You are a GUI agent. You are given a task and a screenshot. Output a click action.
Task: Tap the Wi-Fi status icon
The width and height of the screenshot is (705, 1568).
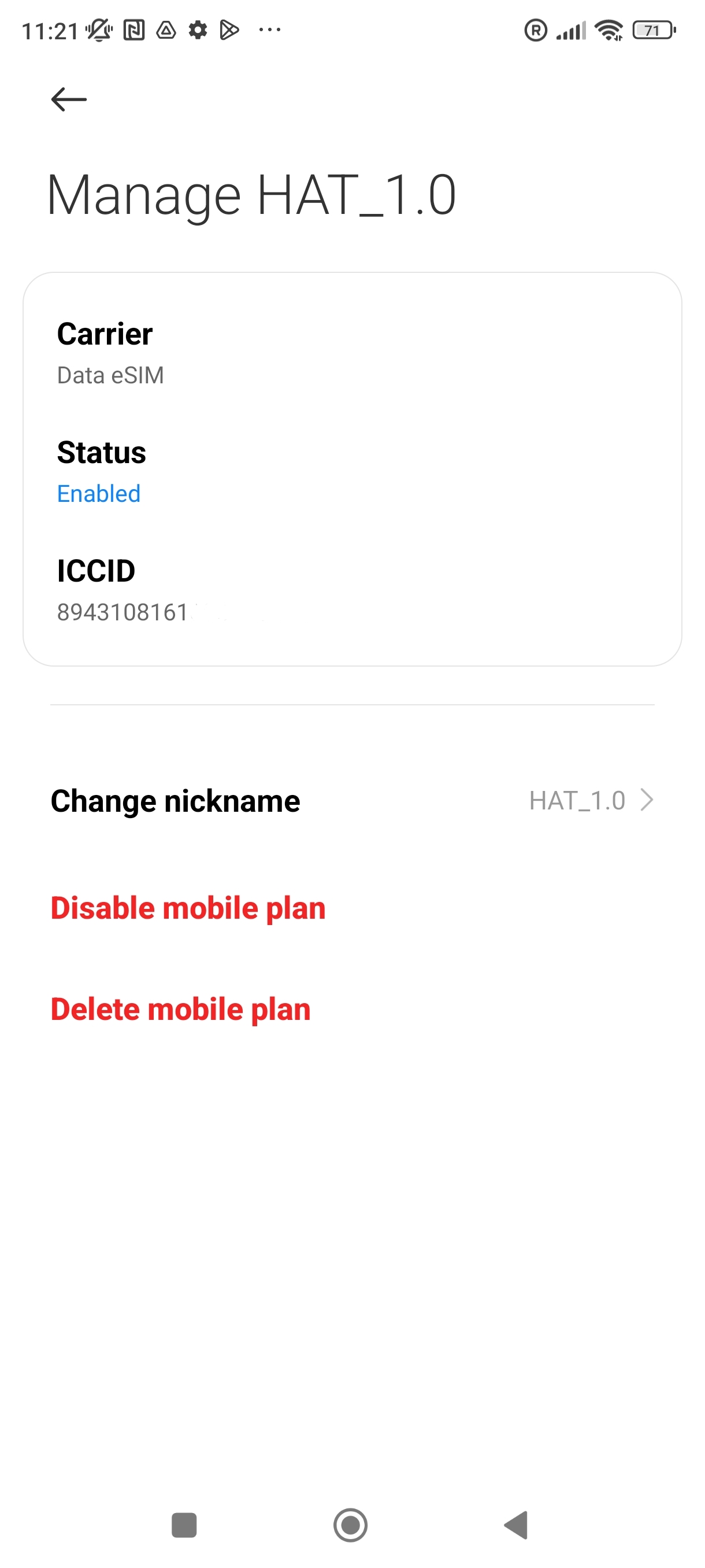[608, 29]
